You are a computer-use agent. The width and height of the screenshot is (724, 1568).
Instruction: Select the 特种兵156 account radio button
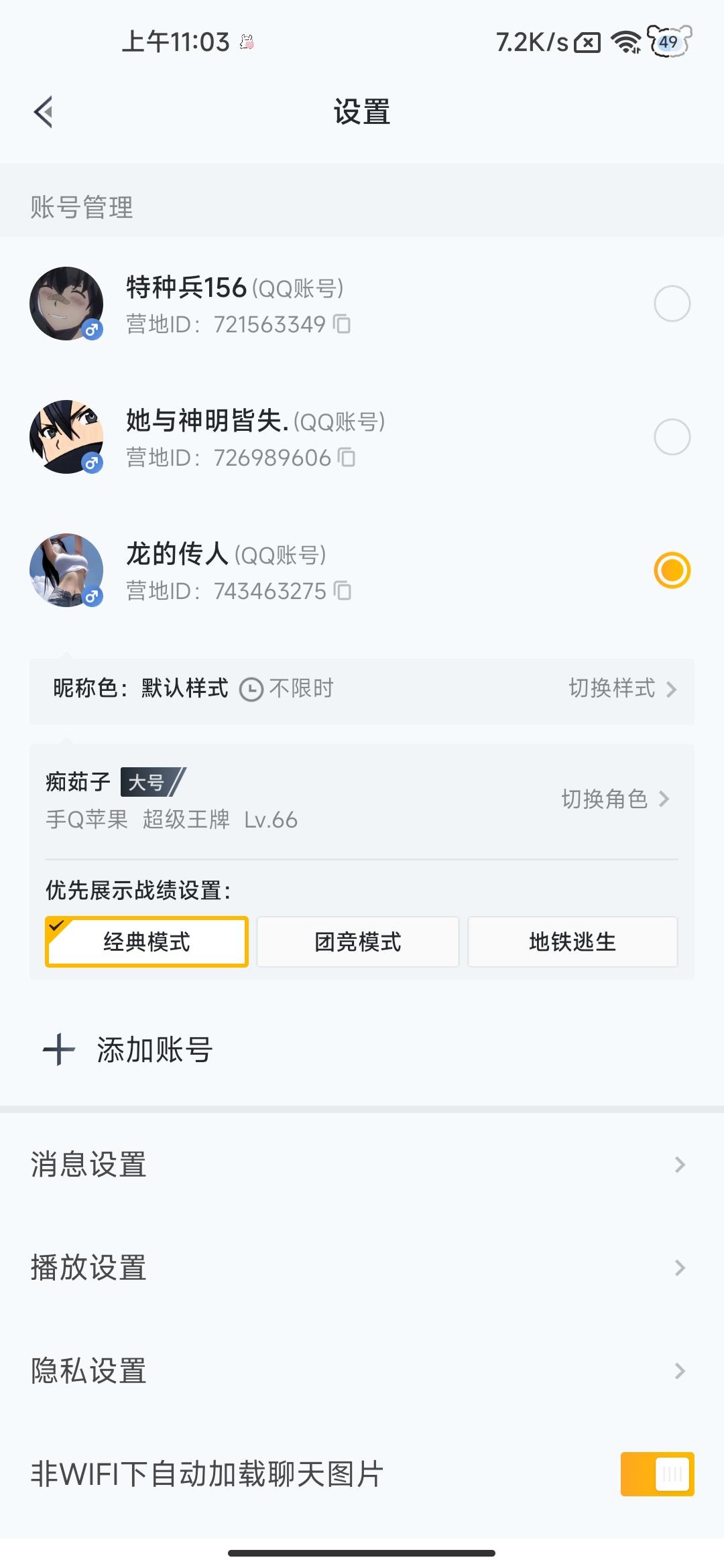(x=672, y=303)
